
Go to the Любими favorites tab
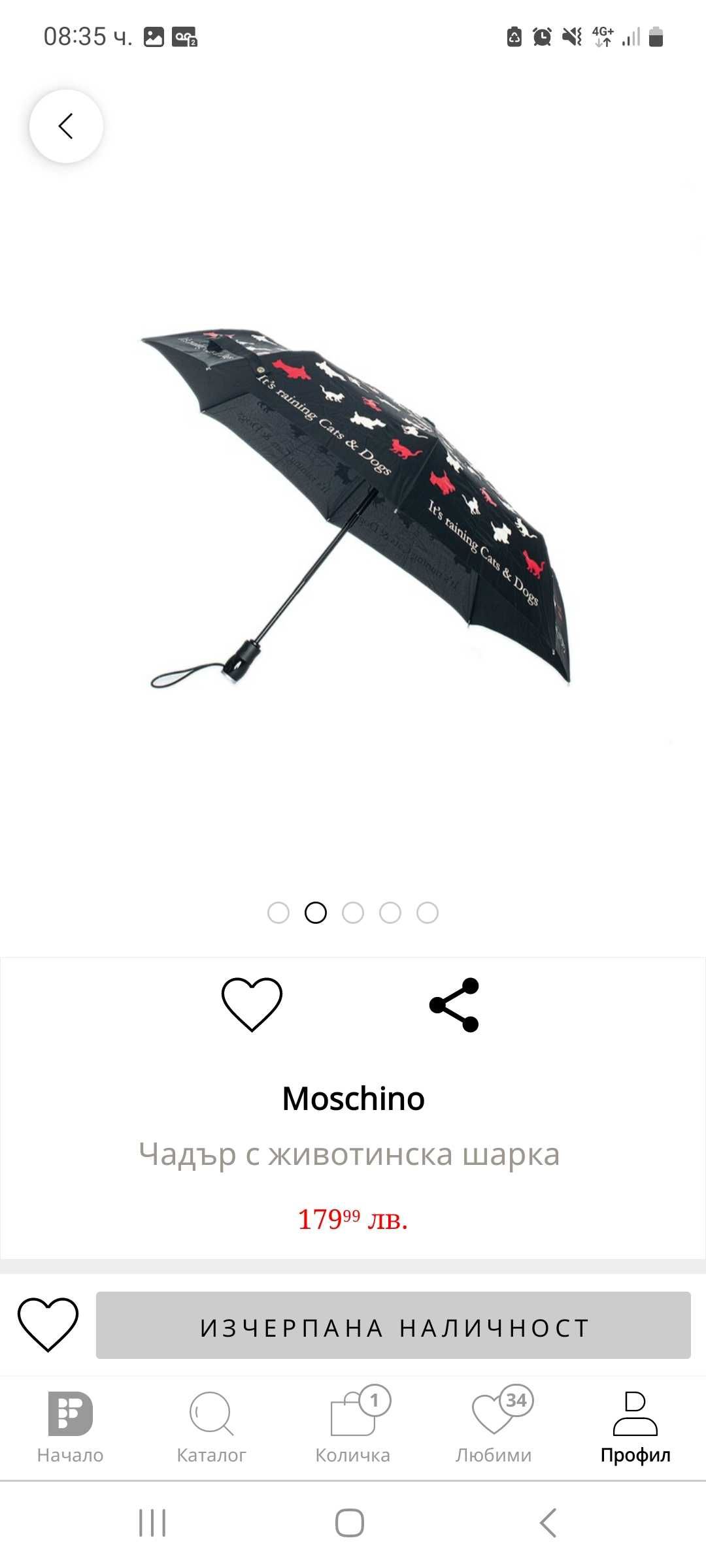point(494,1428)
